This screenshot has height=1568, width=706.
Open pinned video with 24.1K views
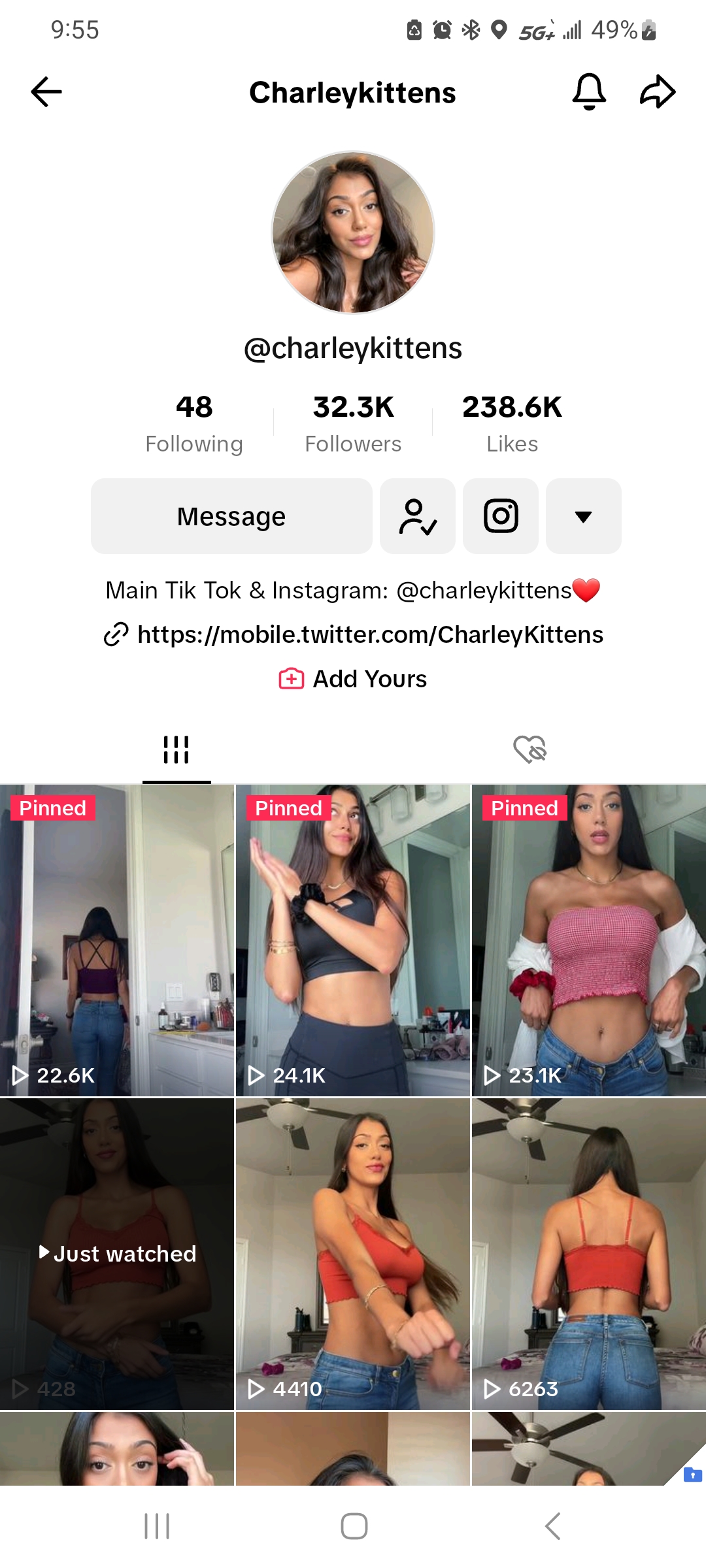click(353, 940)
